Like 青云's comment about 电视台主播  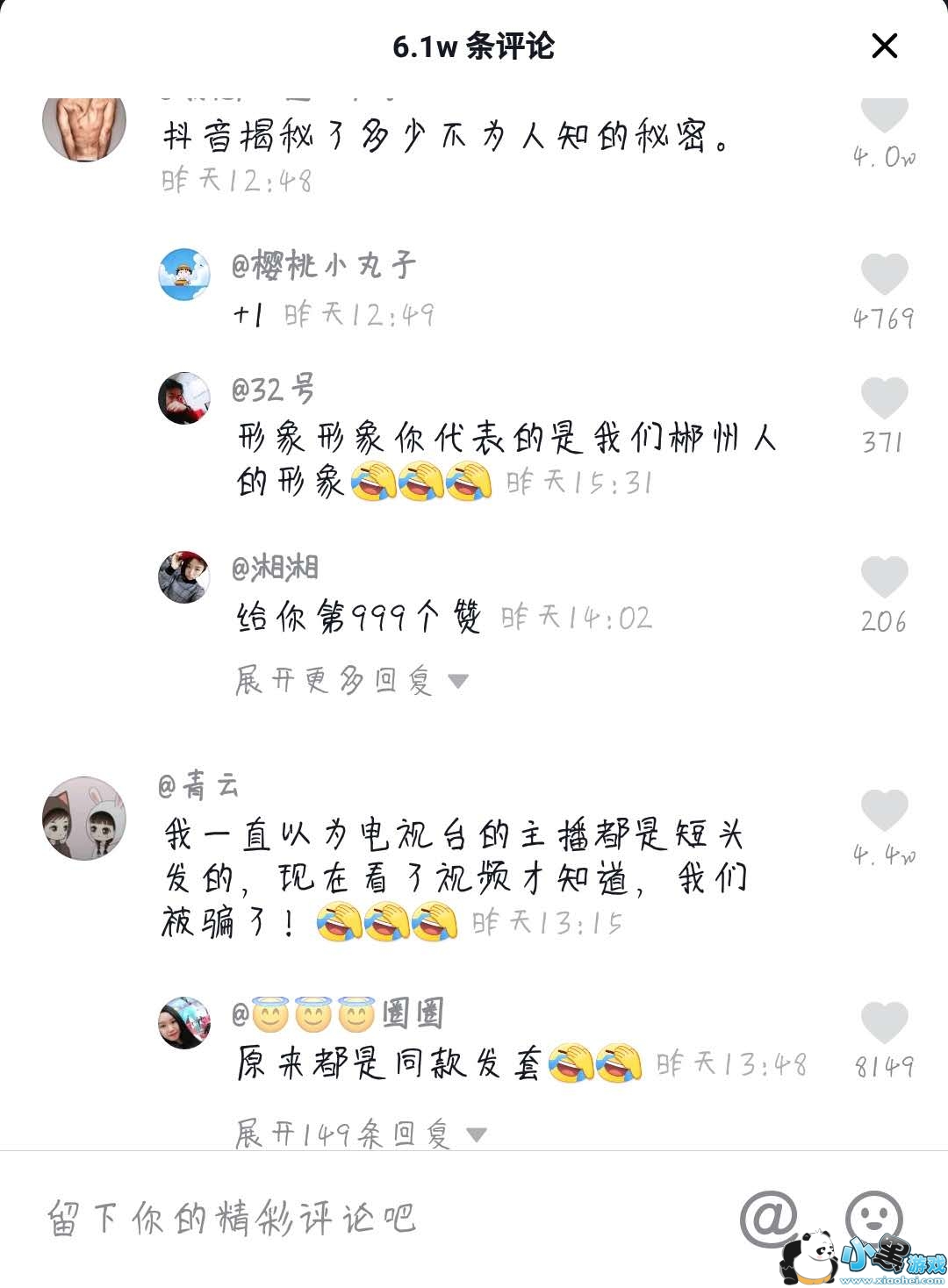coord(884,810)
